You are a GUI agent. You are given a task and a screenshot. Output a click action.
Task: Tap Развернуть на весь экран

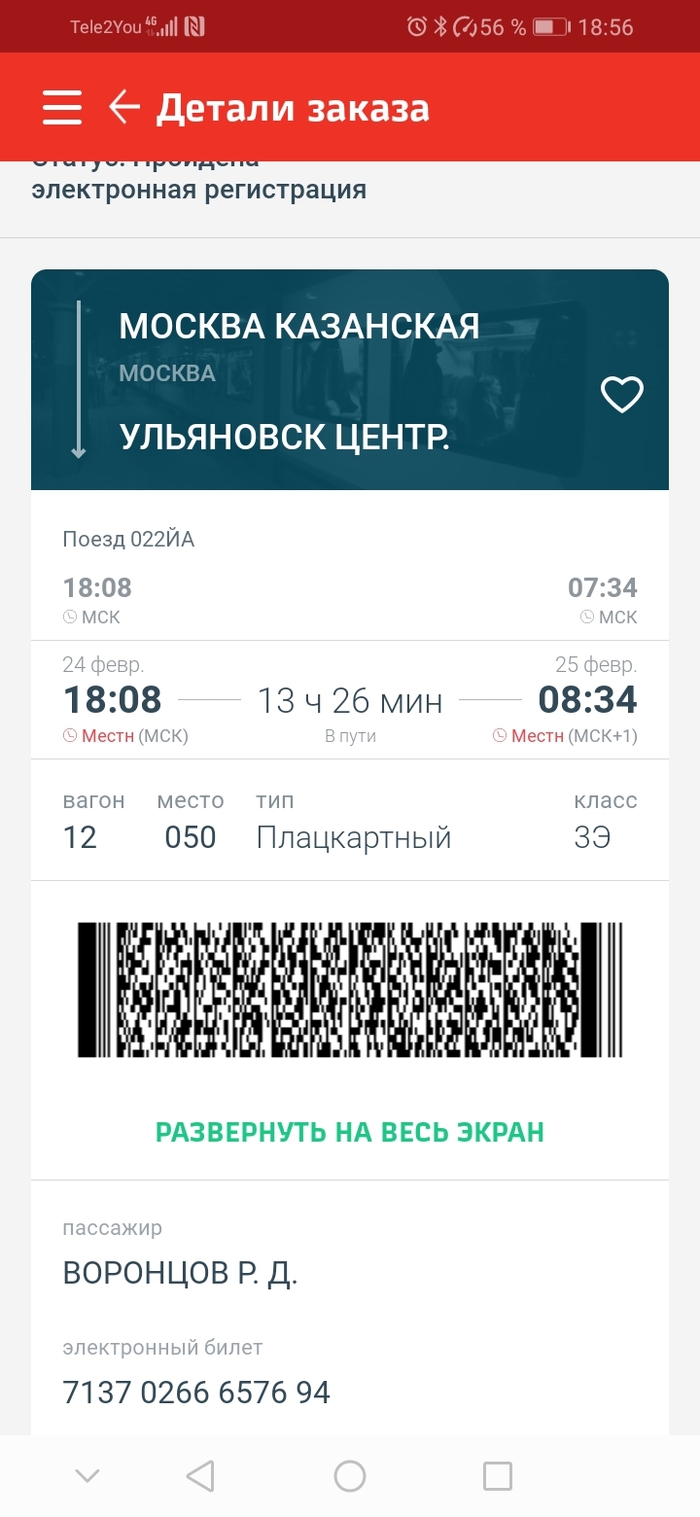[350, 1132]
